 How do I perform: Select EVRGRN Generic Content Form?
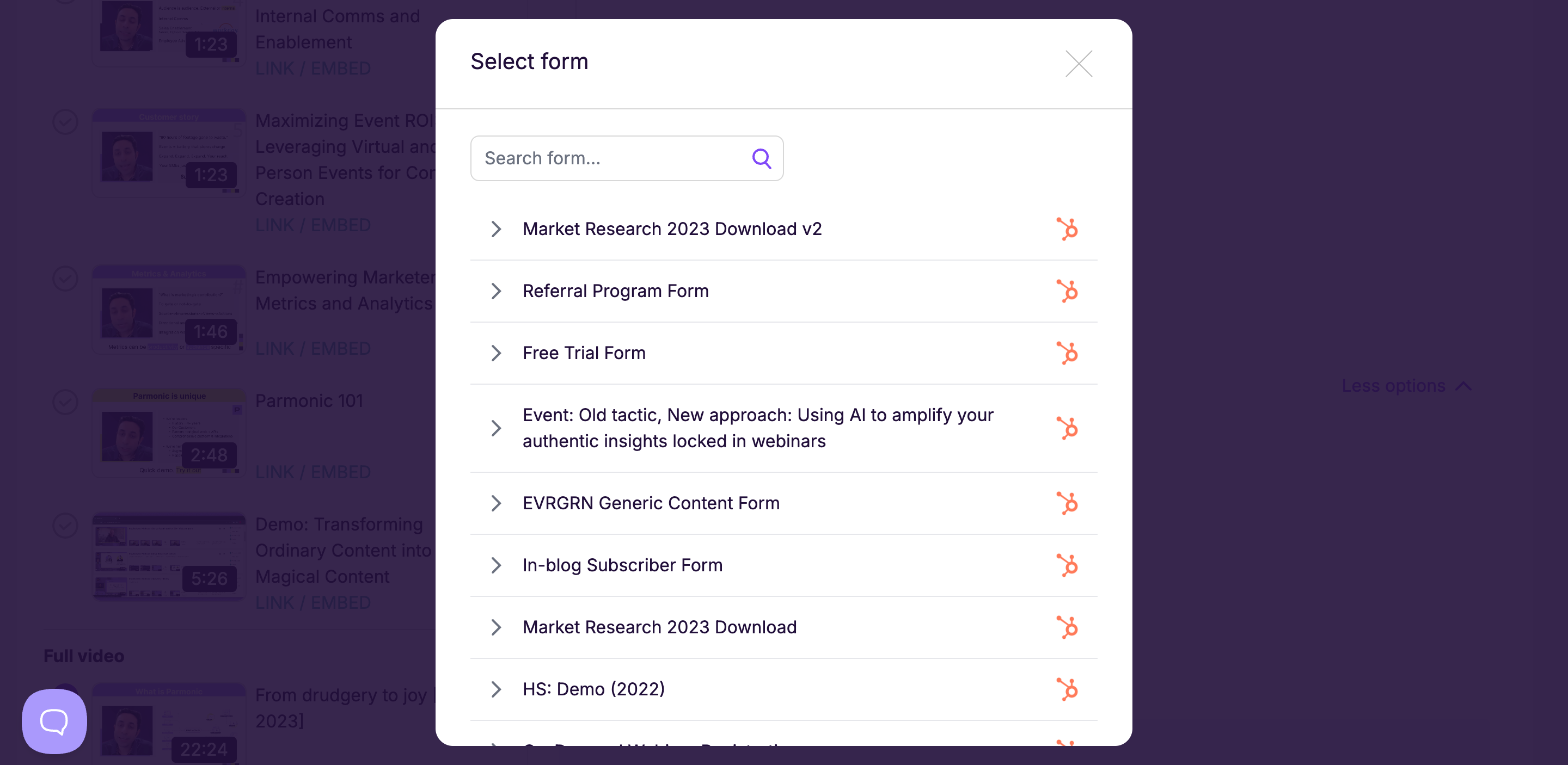point(651,503)
